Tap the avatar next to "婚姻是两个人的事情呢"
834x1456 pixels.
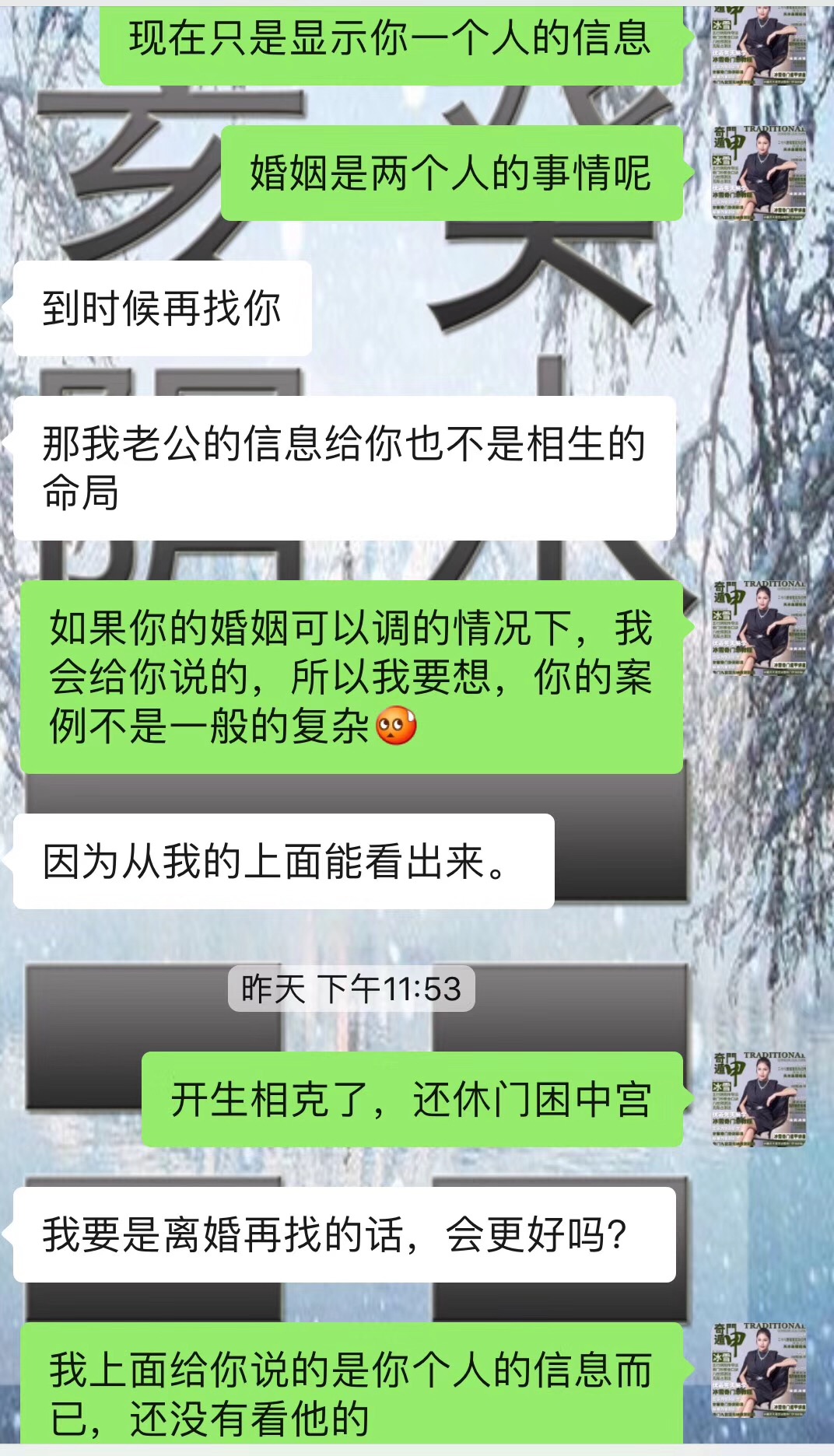(759, 173)
